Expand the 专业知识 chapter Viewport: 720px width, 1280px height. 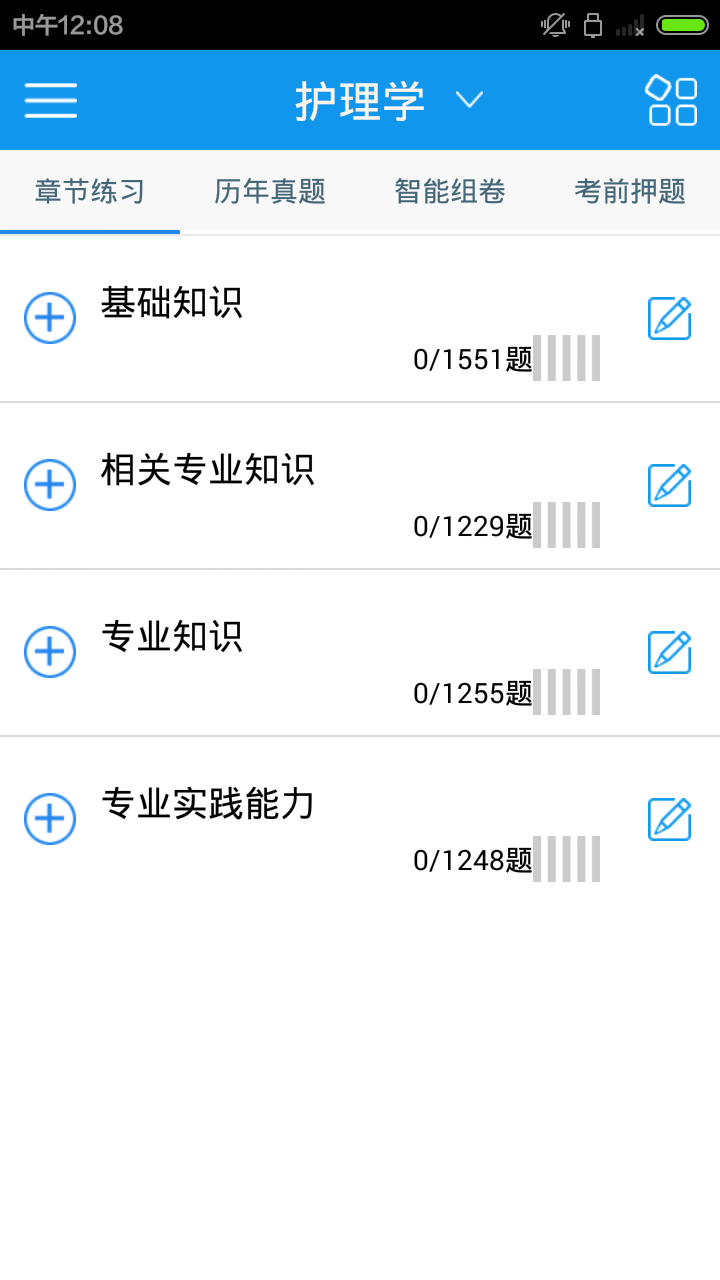tap(50, 652)
